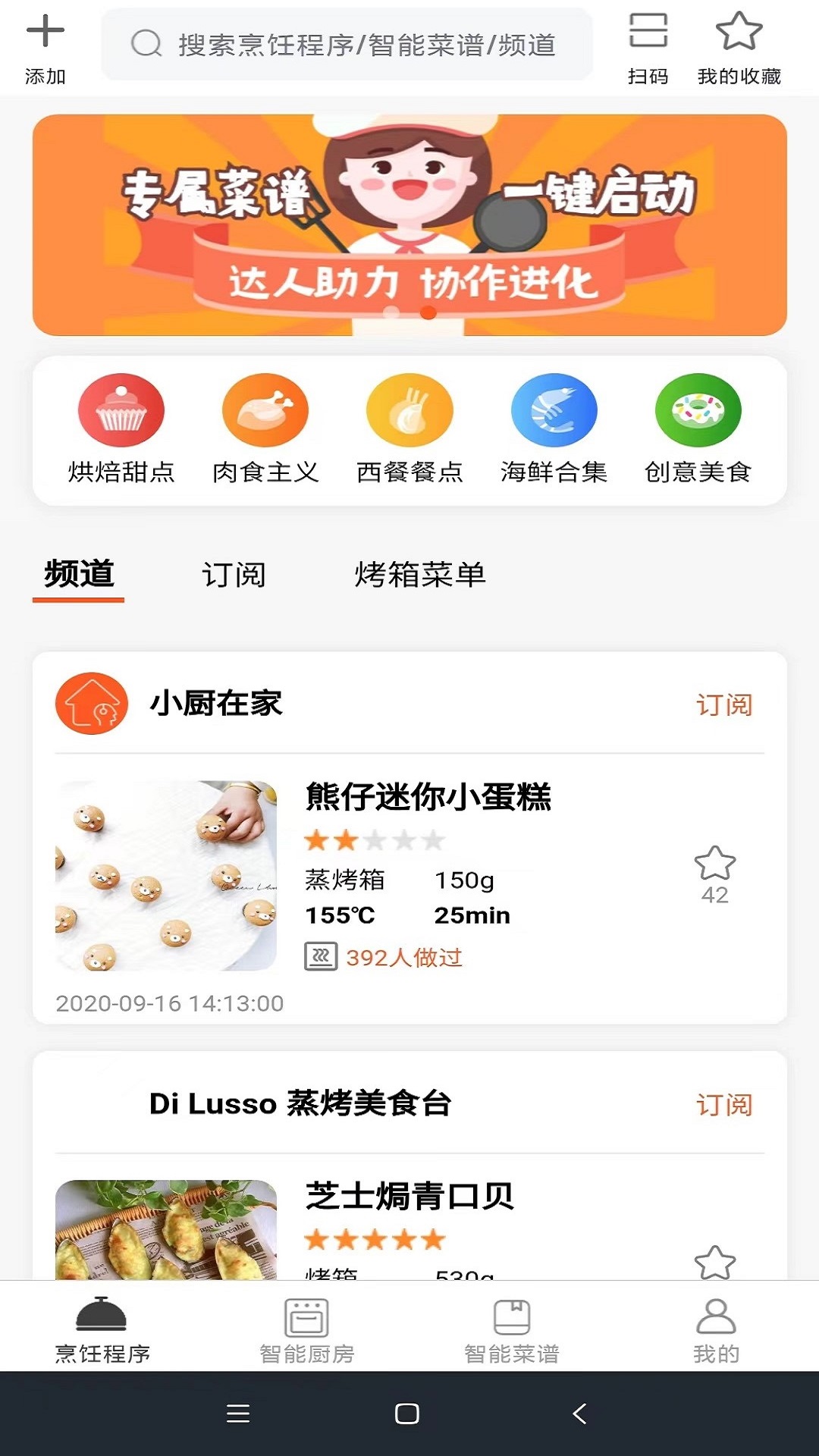
Task: Subscribe to Di Lusso 蒸烤美食台
Action: click(724, 1105)
